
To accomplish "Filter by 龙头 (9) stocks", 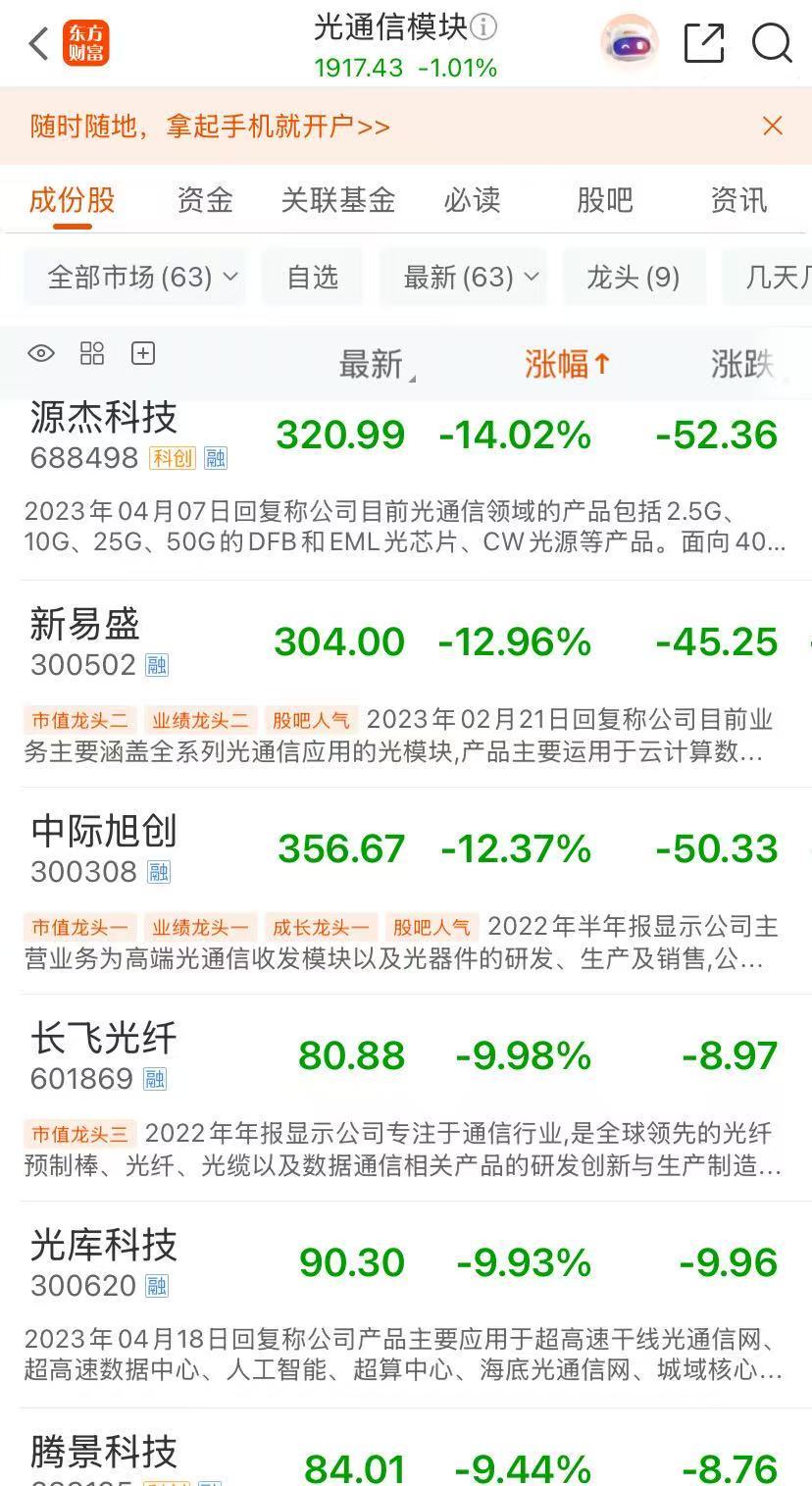I will [x=634, y=277].
